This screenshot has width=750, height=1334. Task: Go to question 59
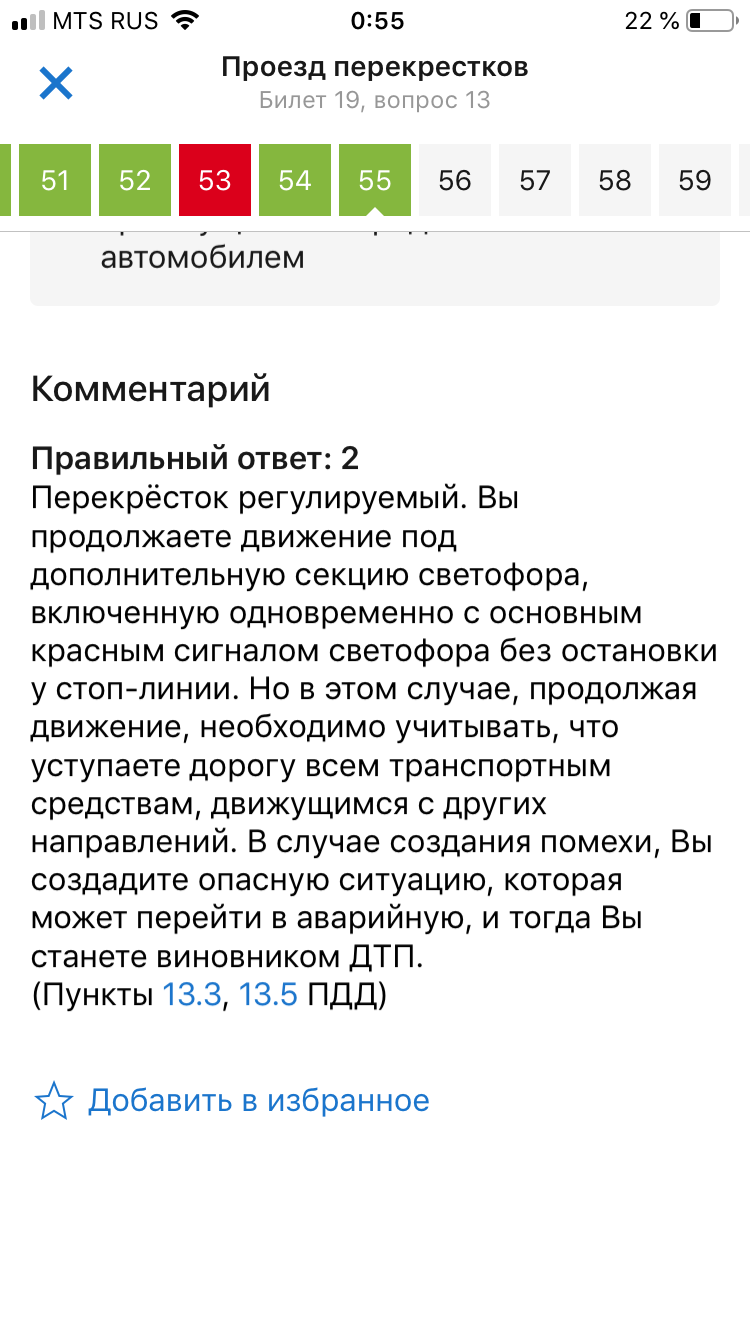pyautogui.click(x=695, y=180)
